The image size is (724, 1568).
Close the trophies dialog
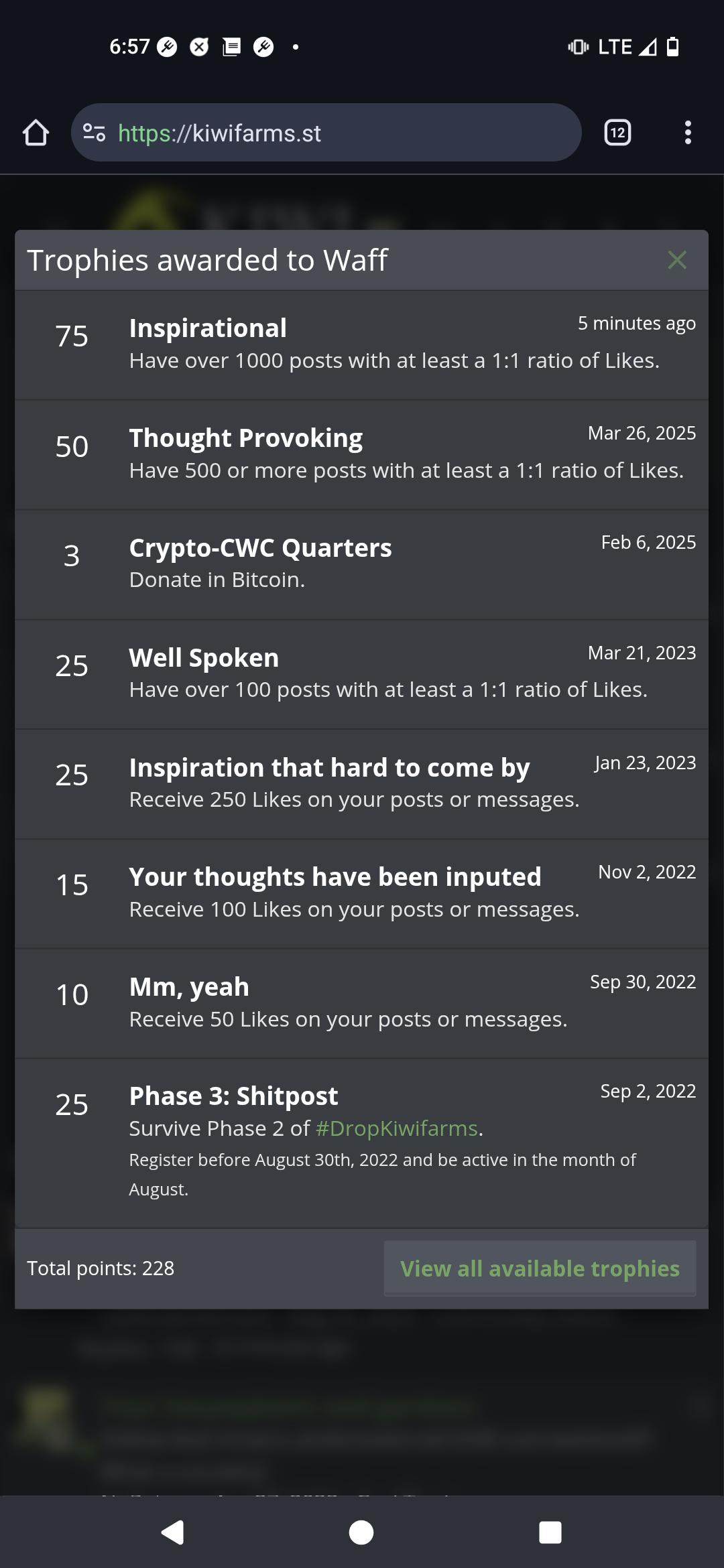677,260
